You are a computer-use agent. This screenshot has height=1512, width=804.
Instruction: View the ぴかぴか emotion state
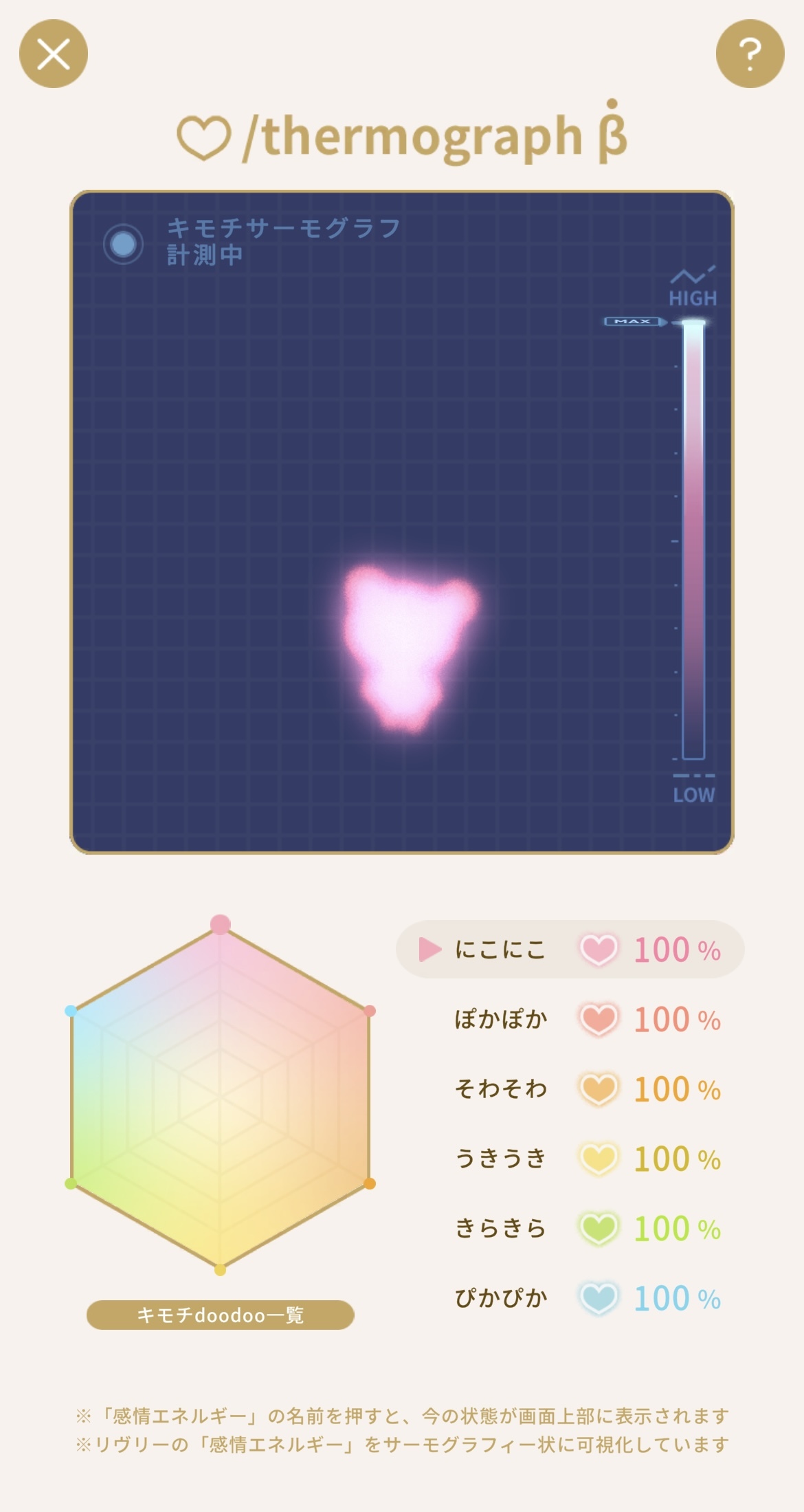pos(500,1298)
